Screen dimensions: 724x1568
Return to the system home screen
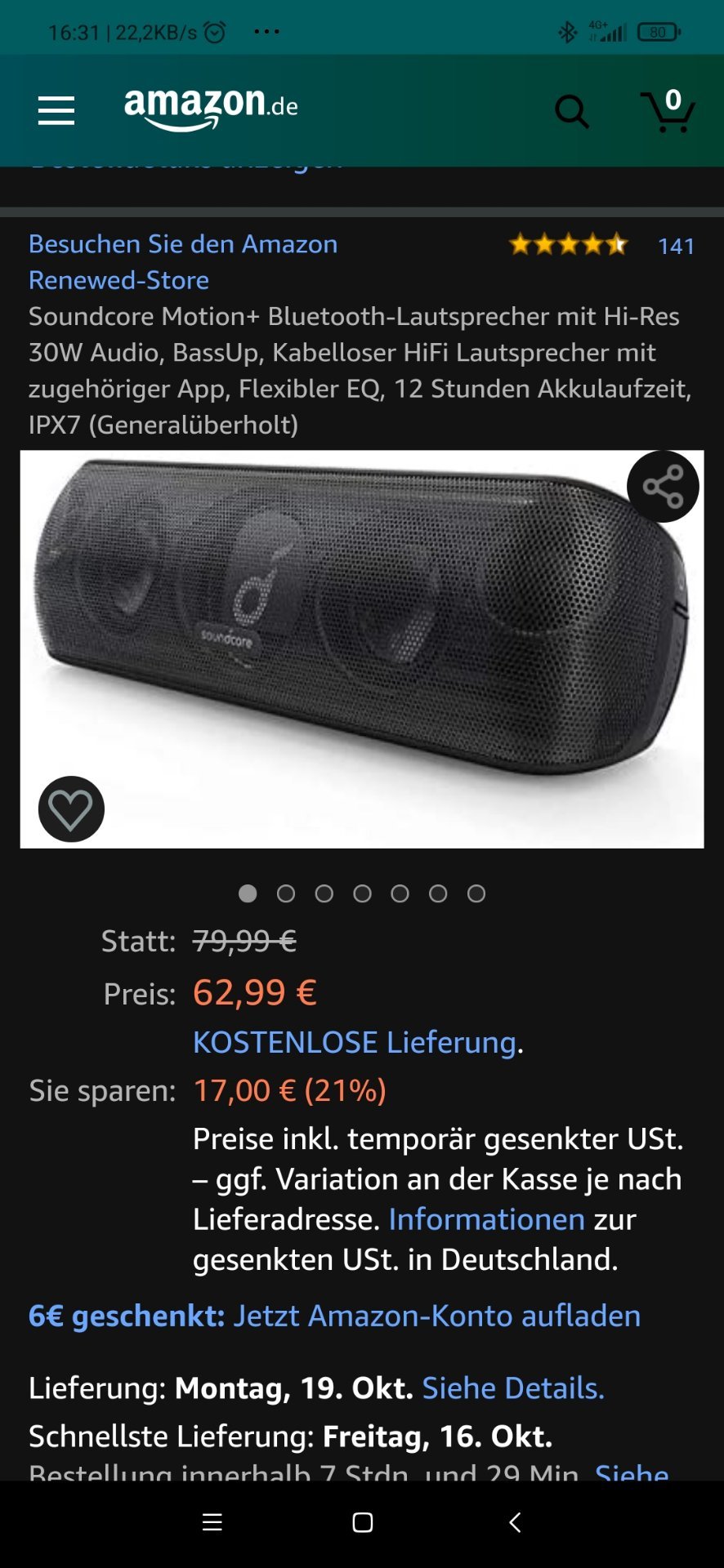[362, 1522]
